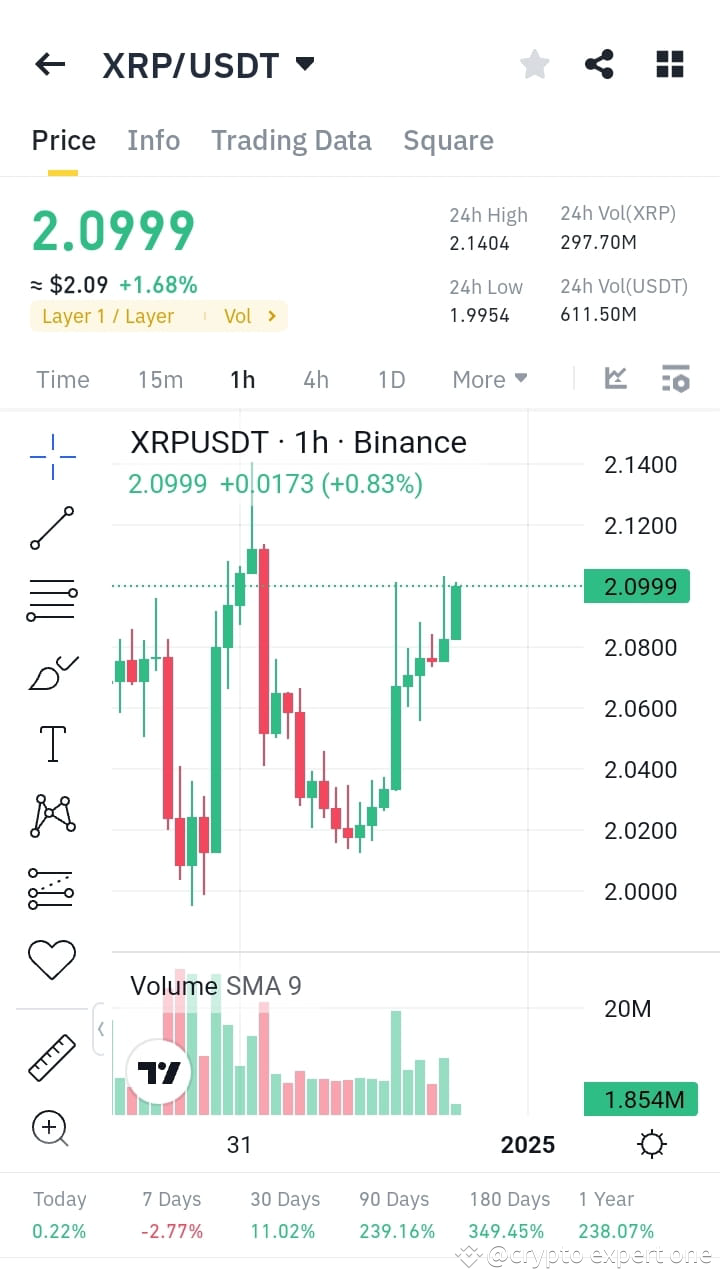The width and height of the screenshot is (720, 1277).
Task: Toggle theme with the sun icon
Action: pyautogui.click(x=652, y=1144)
